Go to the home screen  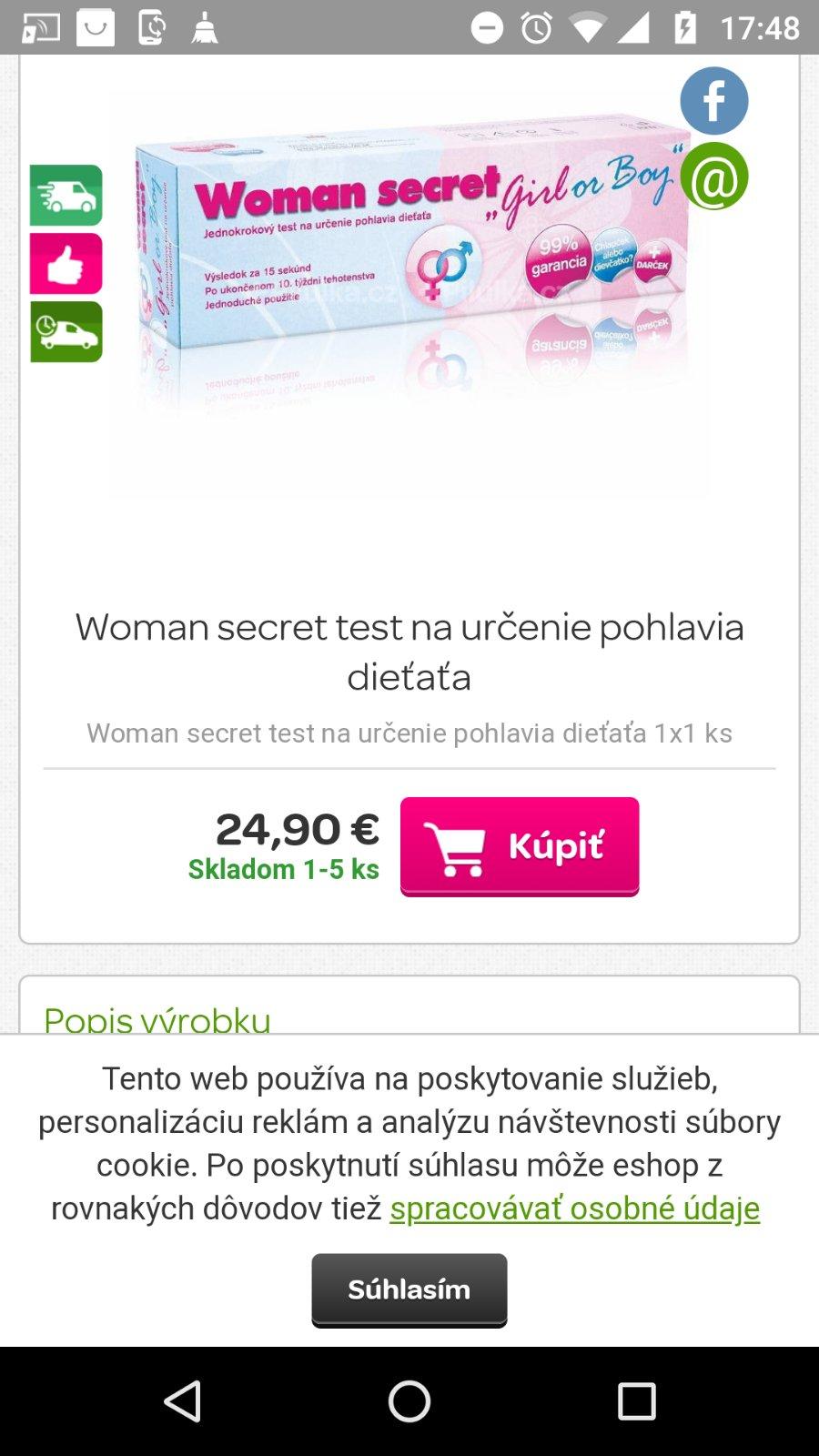pos(409,1401)
